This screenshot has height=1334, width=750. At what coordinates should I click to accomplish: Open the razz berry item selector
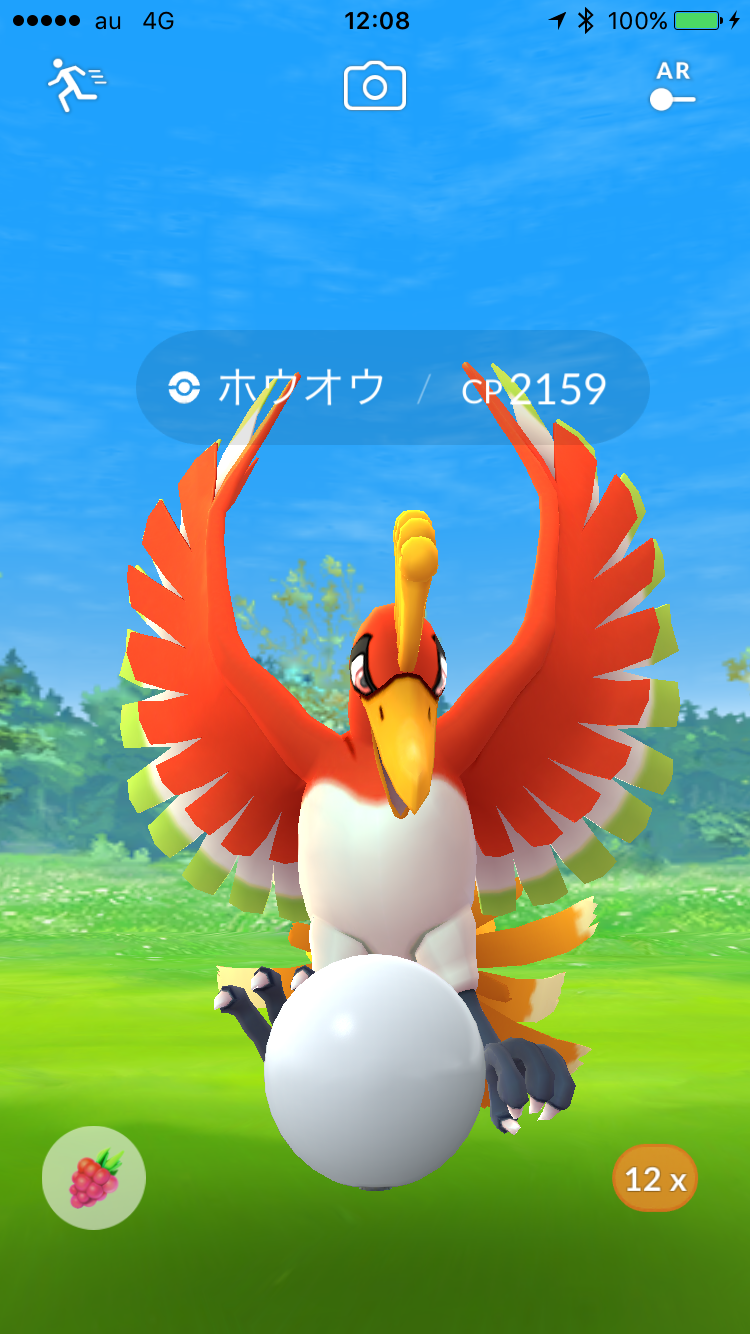(94, 1178)
